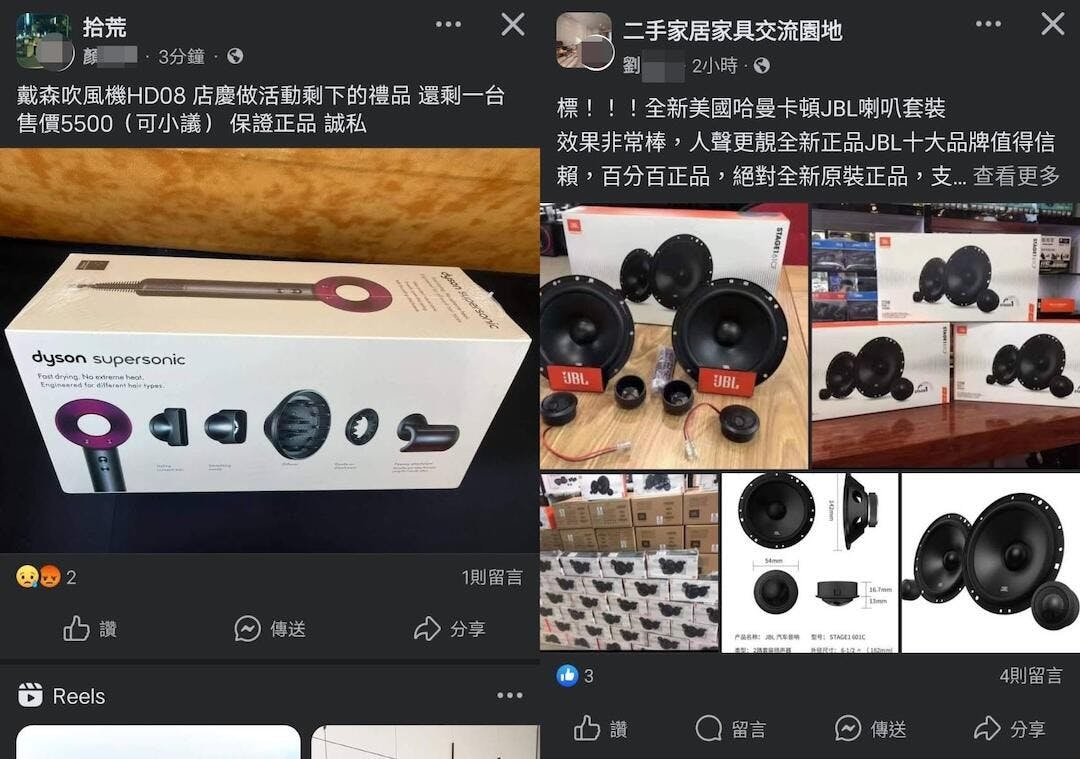Open the stacked JBL boxes warehouse photo
Viewport: 1080px width, 759px height.
[629, 562]
